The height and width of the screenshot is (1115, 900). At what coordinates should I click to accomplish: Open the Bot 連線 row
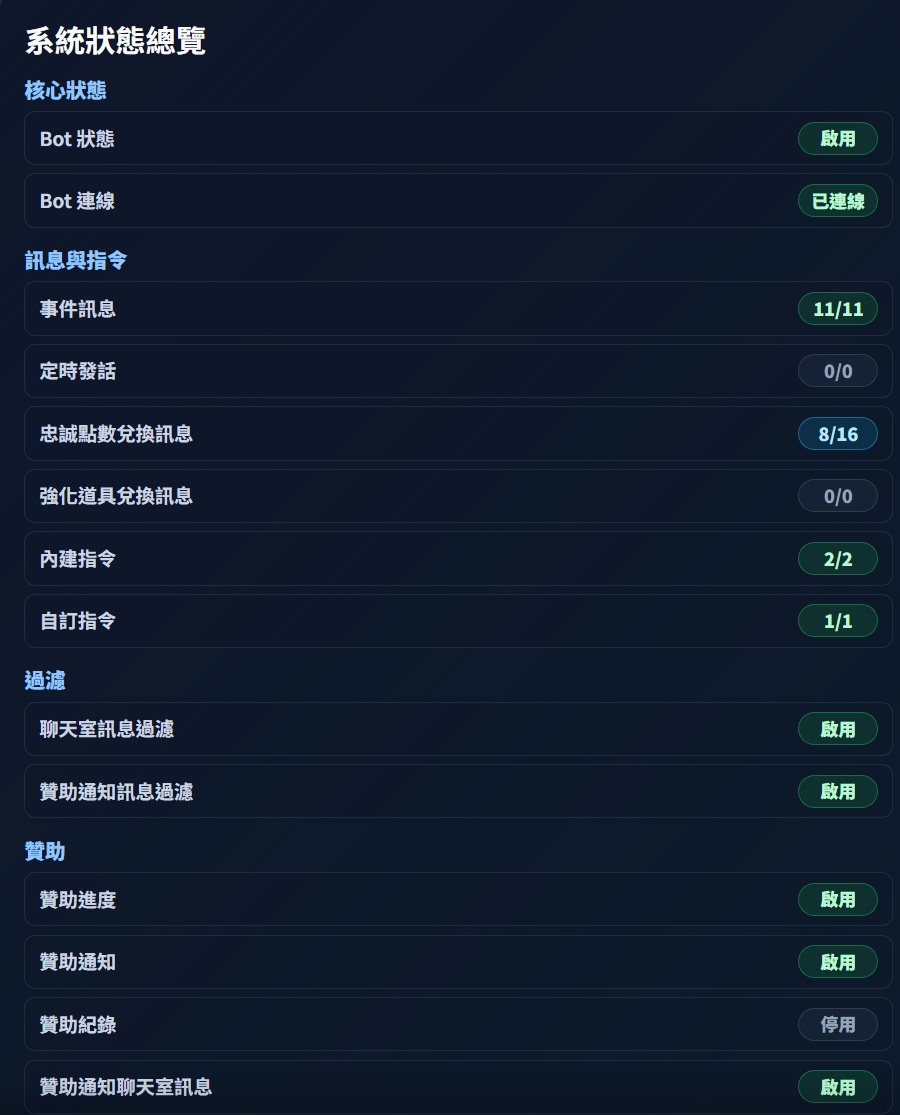[x=458, y=201]
